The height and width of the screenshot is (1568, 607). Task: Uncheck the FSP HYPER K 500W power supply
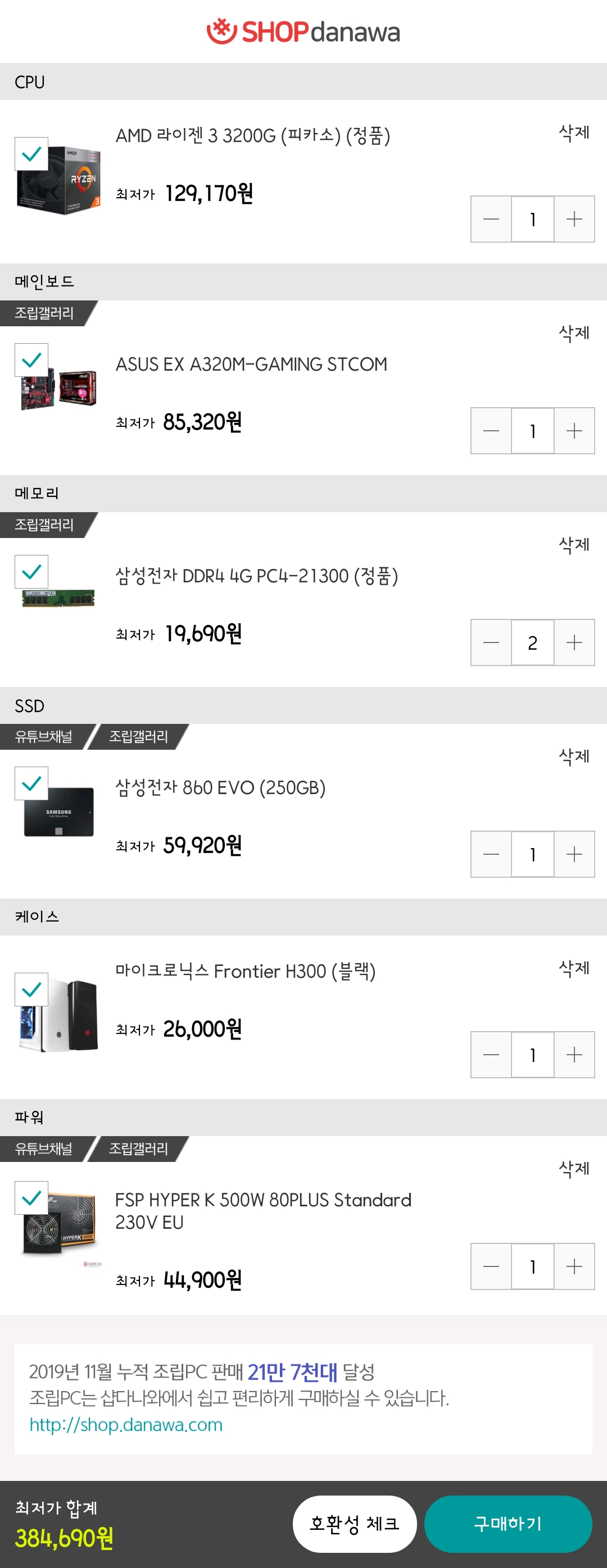[x=31, y=1198]
